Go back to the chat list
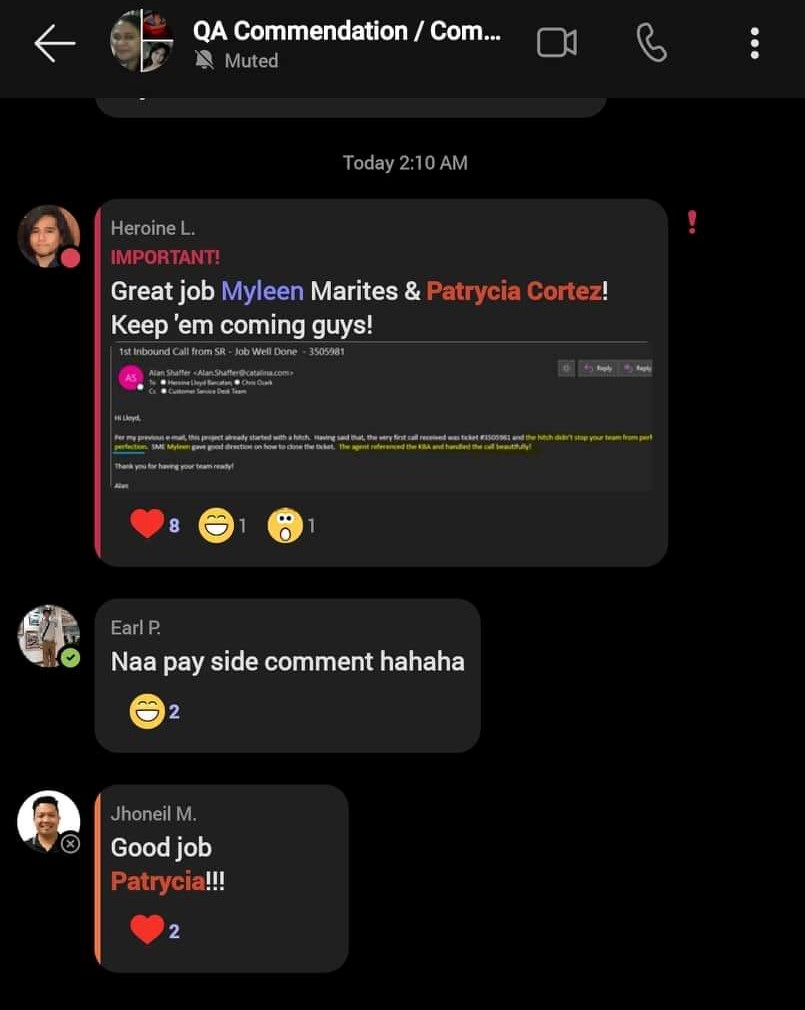Viewport: 805px width, 1010px height. pos(54,44)
